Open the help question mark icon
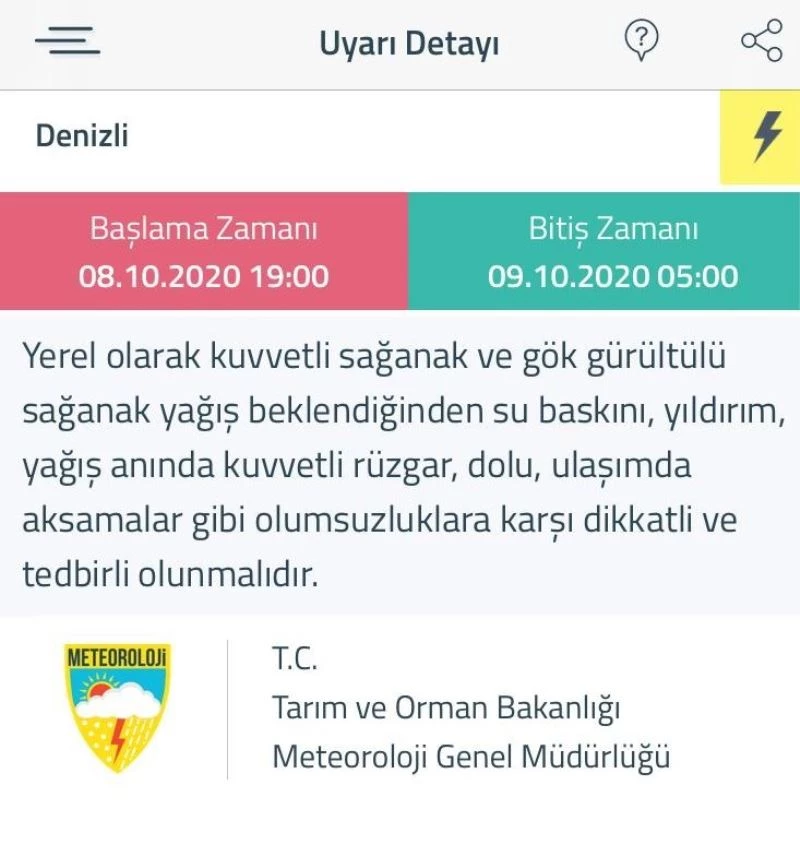 click(x=640, y=41)
